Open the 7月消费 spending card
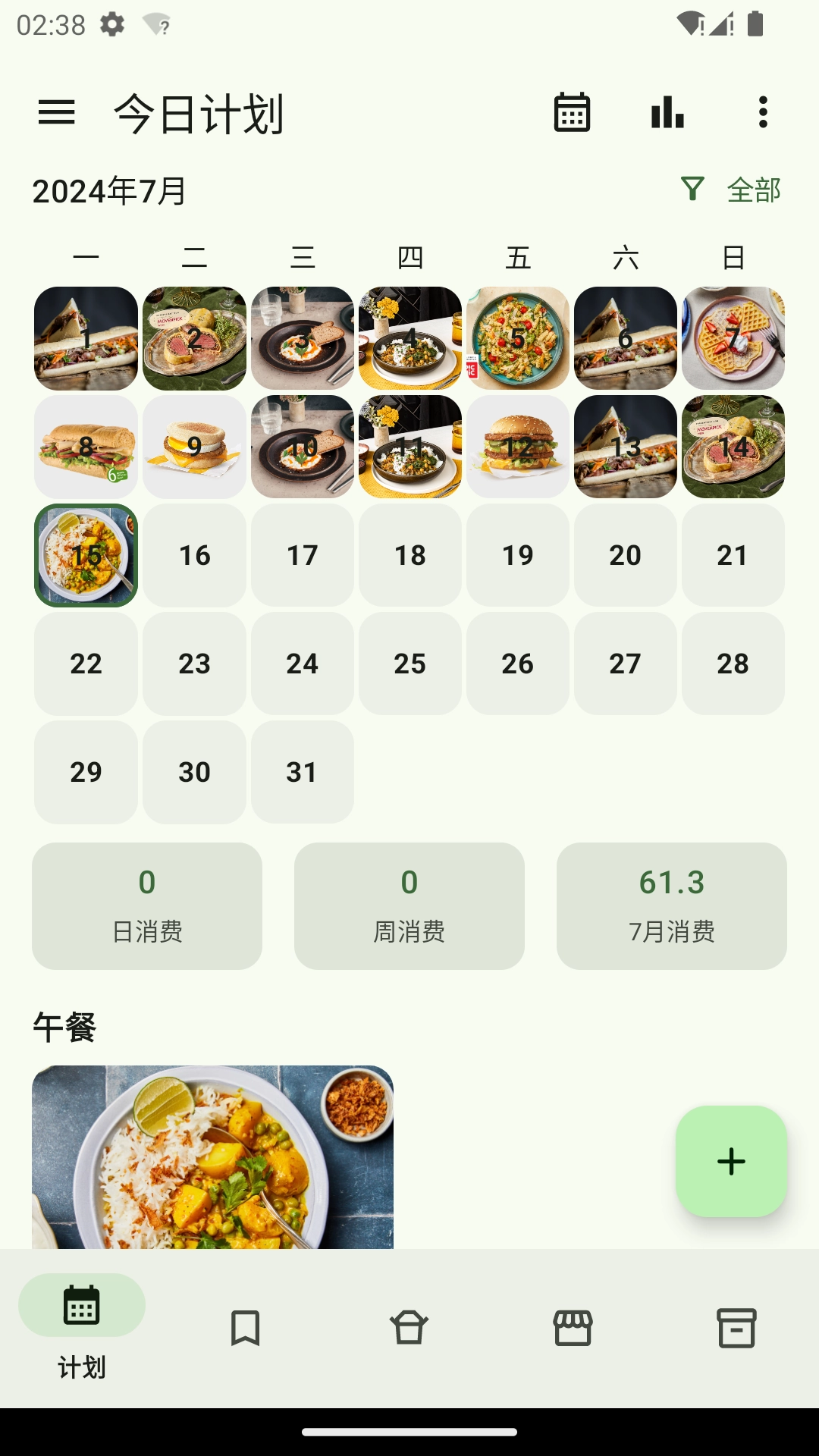The height and width of the screenshot is (1456, 819). (x=671, y=905)
